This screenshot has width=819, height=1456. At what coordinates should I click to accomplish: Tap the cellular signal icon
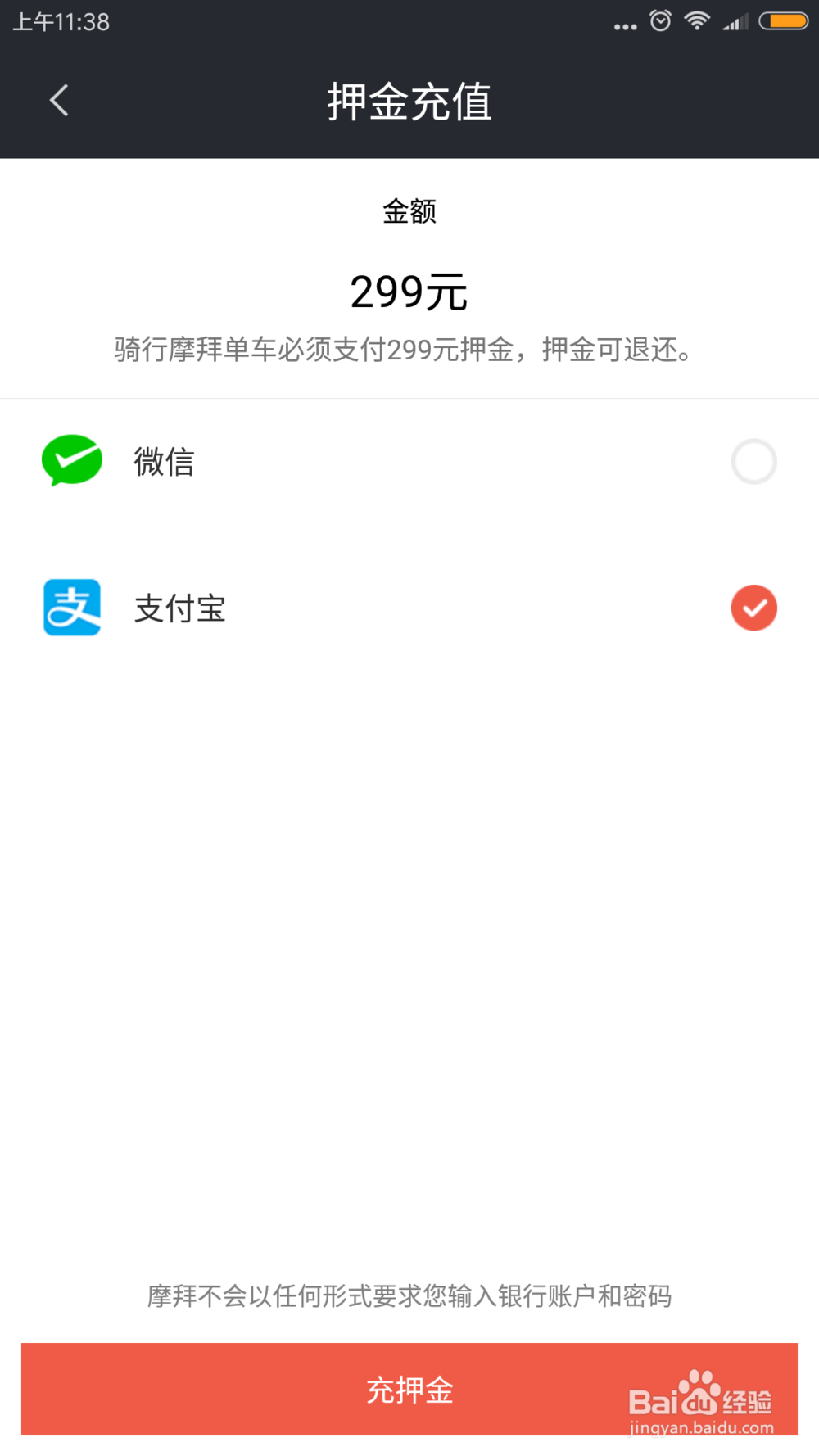click(x=735, y=22)
